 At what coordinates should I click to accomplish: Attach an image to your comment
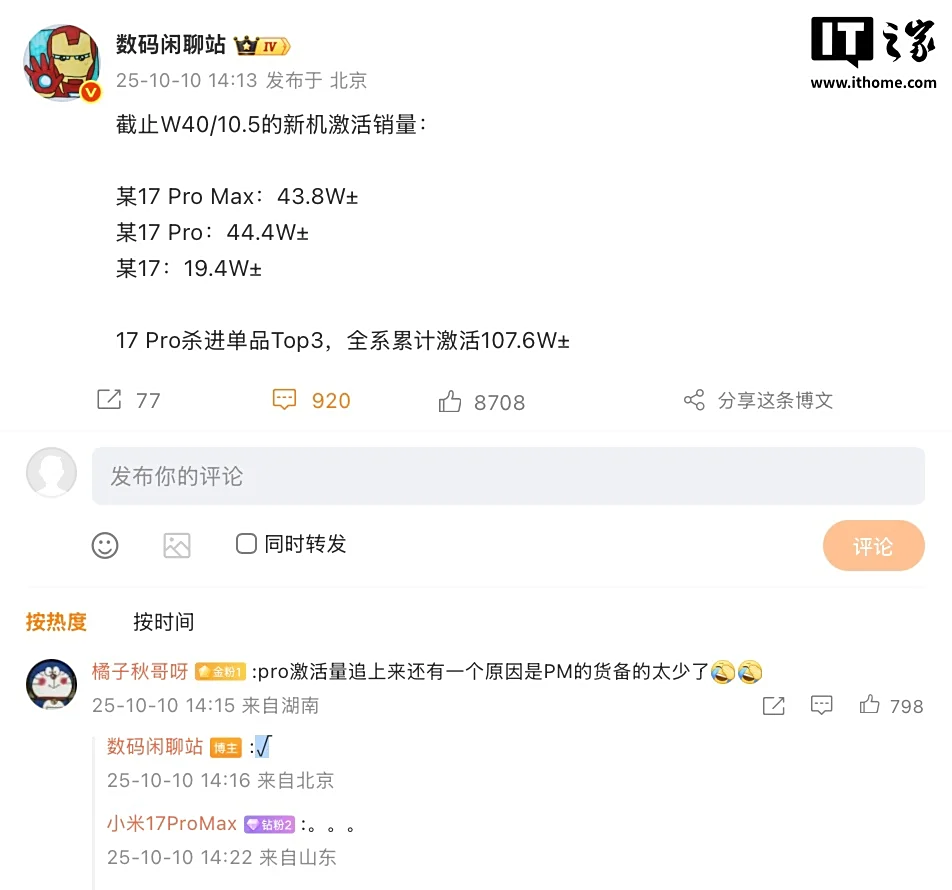point(177,545)
